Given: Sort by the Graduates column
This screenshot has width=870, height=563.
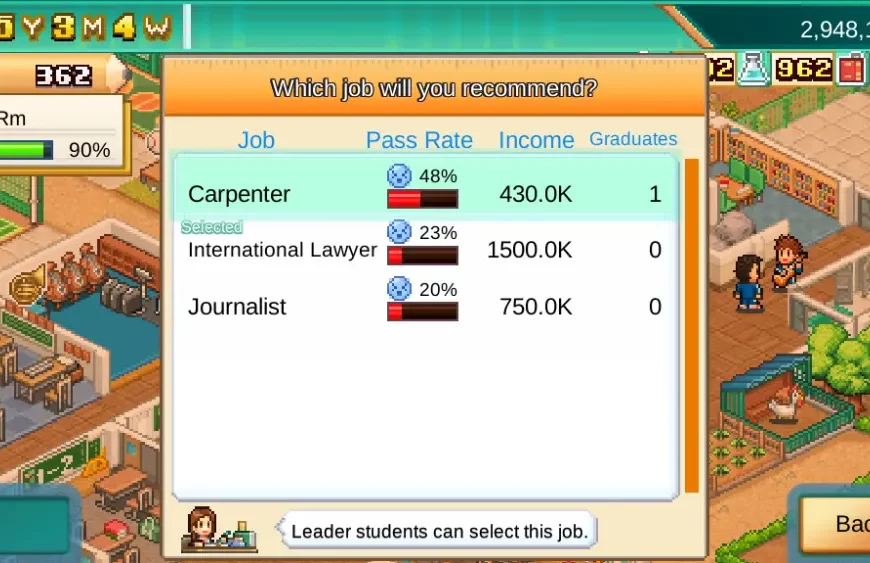Looking at the screenshot, I should [x=633, y=139].
